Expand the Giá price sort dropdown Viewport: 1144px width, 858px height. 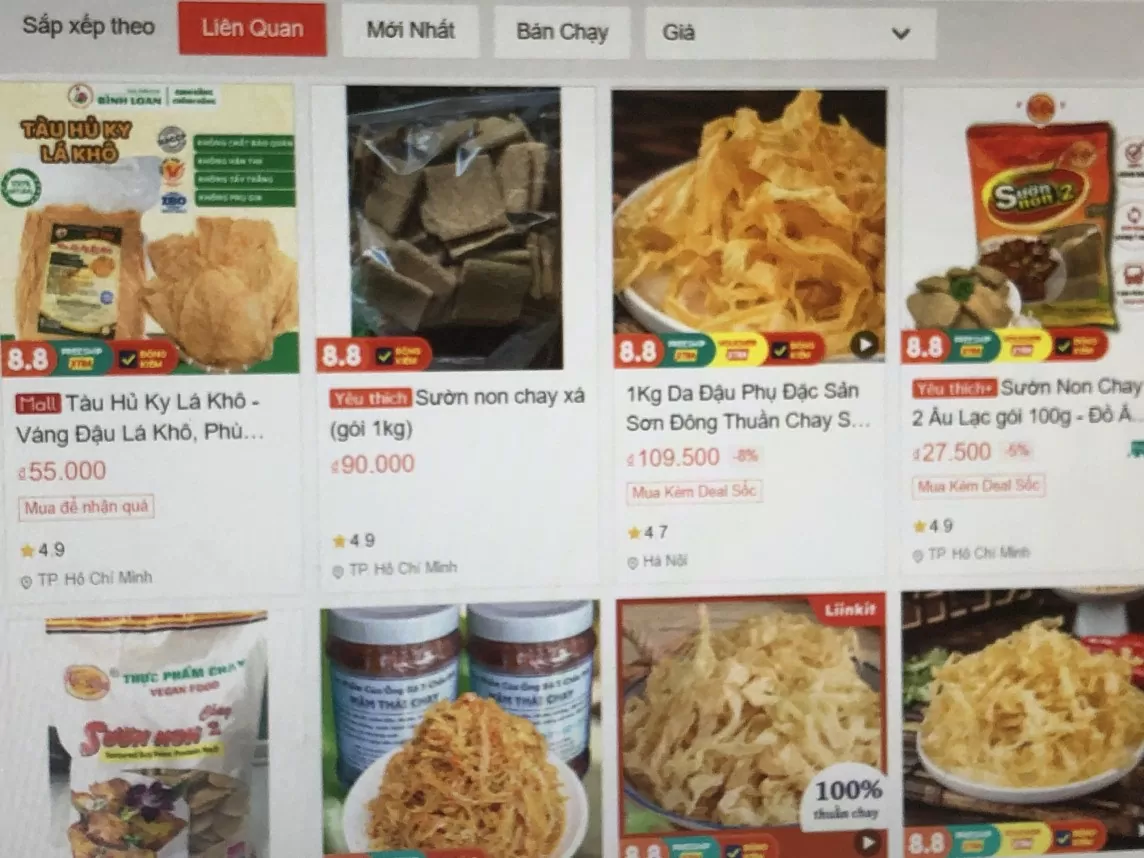click(789, 33)
